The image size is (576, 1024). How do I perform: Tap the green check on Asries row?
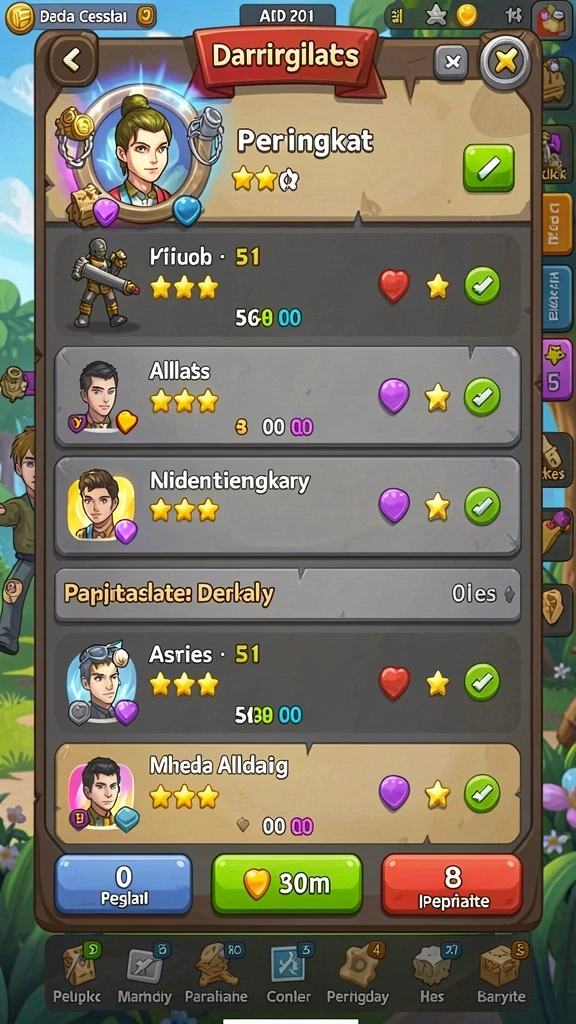pos(482,682)
